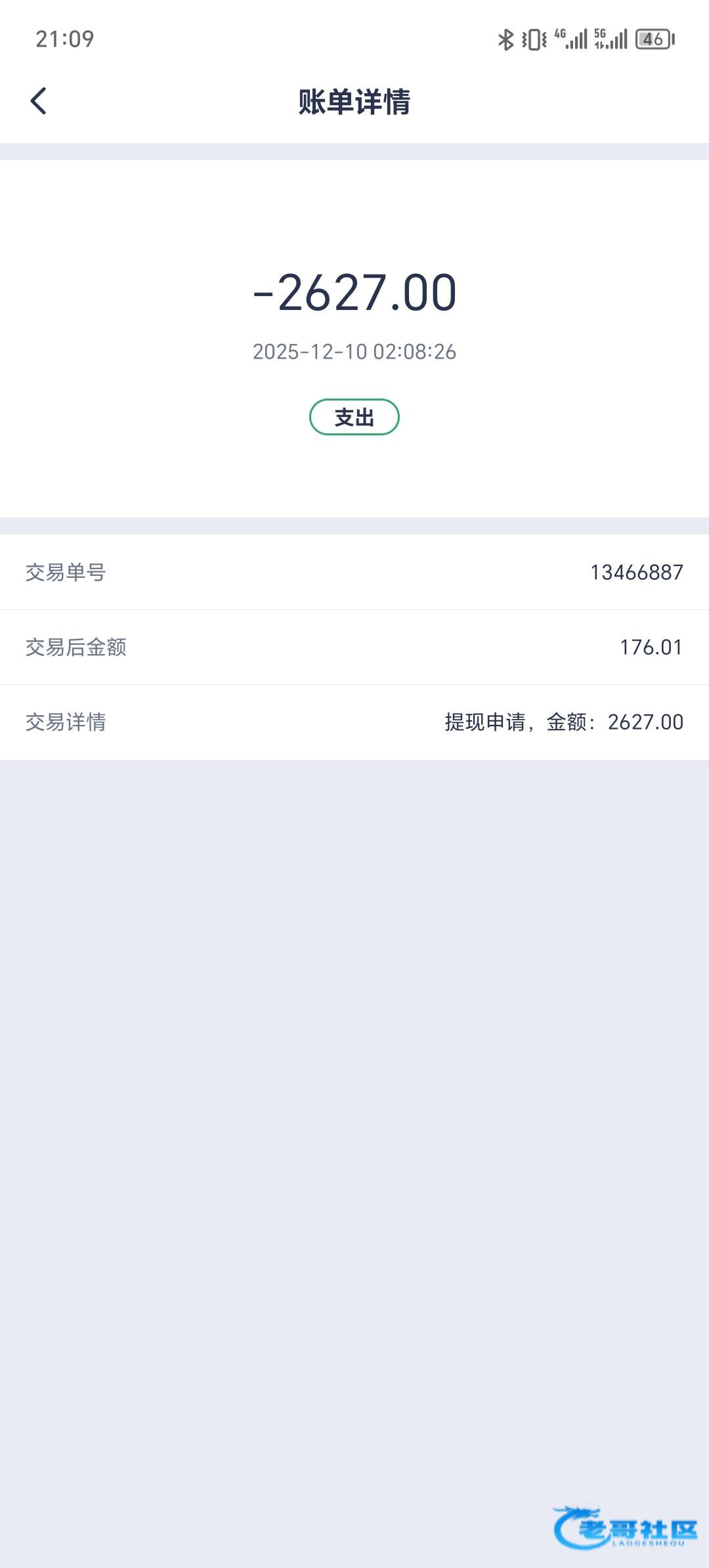
Task: Go back from the bill details page
Action: (39, 101)
